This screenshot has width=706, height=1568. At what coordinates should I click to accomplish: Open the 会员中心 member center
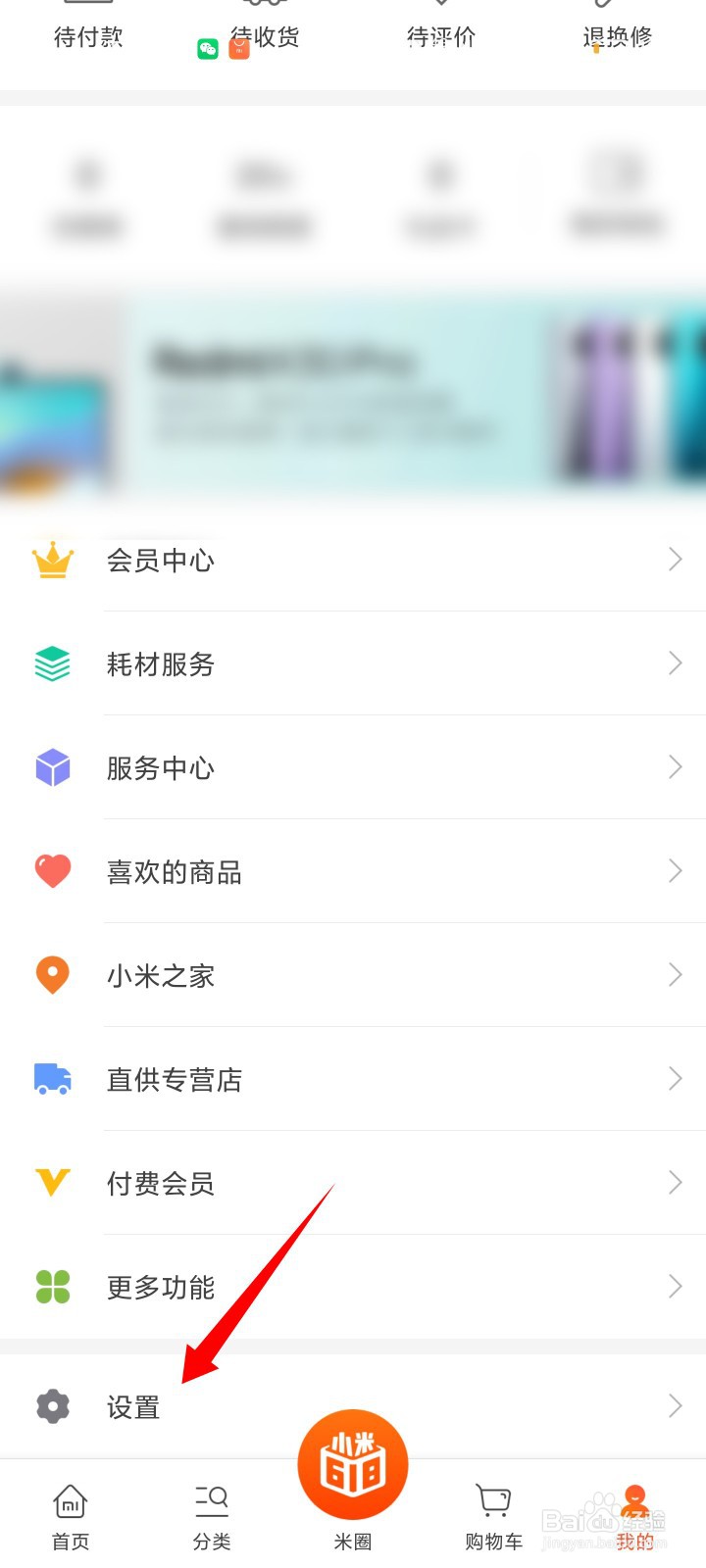(353, 561)
